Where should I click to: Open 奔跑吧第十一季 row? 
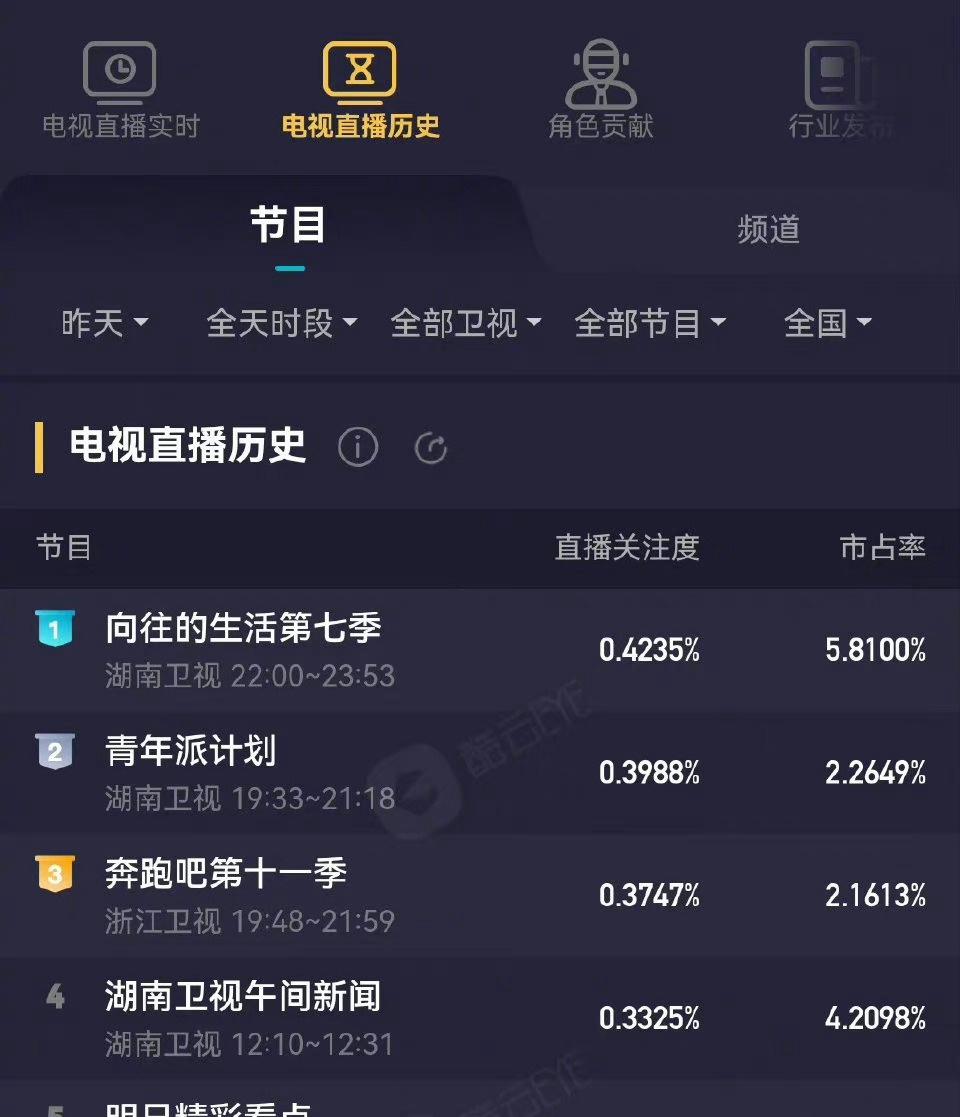pyautogui.click(x=480, y=895)
